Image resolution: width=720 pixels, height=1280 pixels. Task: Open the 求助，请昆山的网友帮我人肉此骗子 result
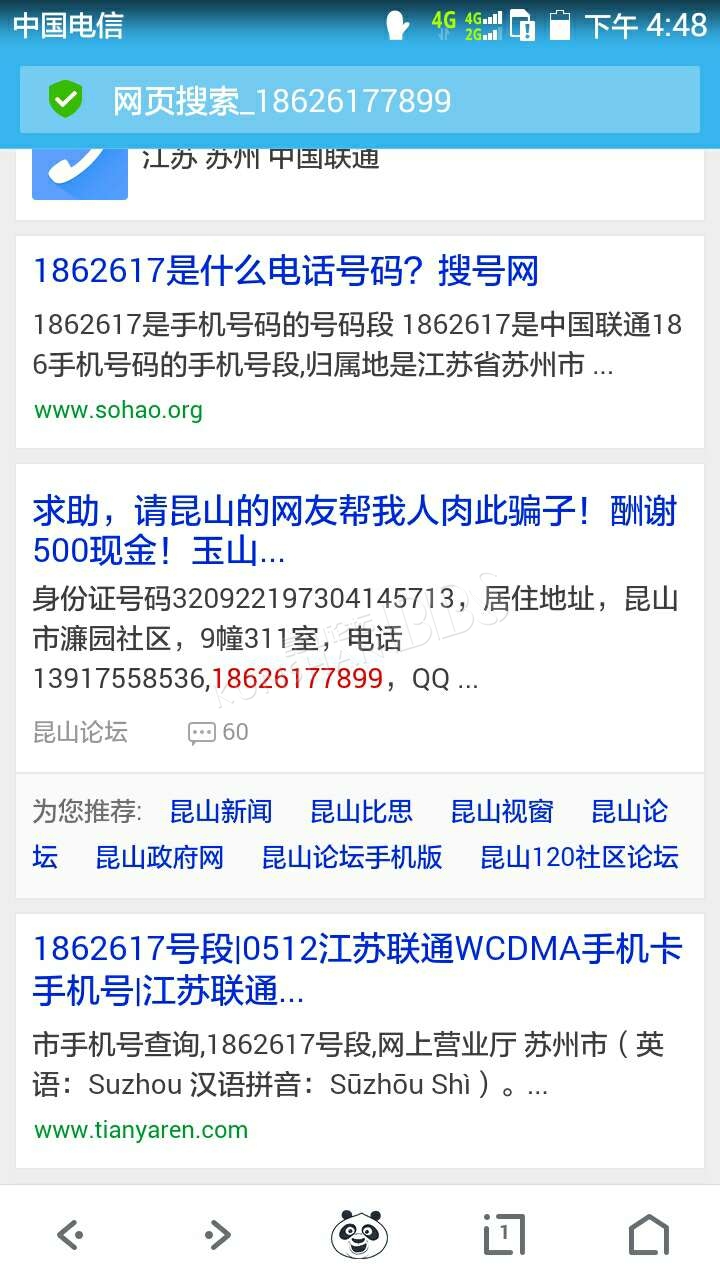[355, 531]
